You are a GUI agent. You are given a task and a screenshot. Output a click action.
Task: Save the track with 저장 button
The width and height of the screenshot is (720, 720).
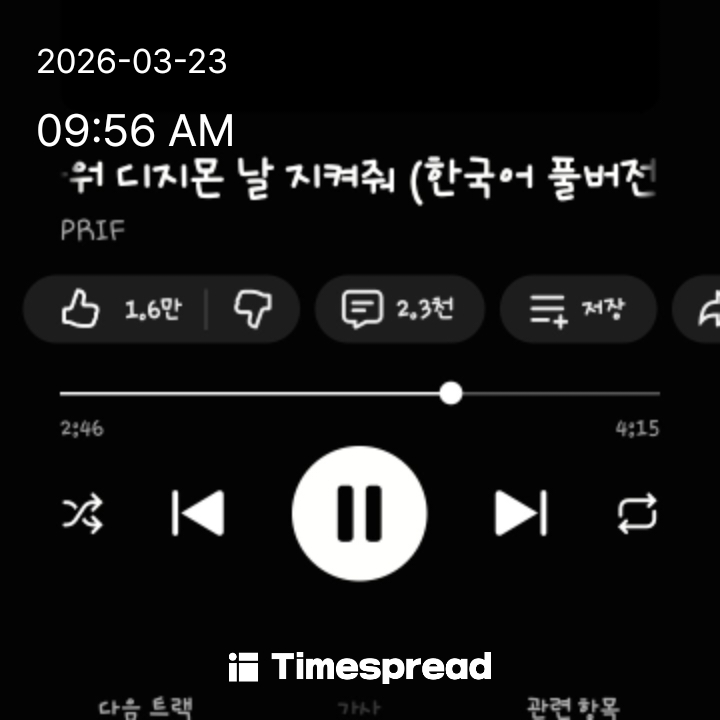pos(577,310)
